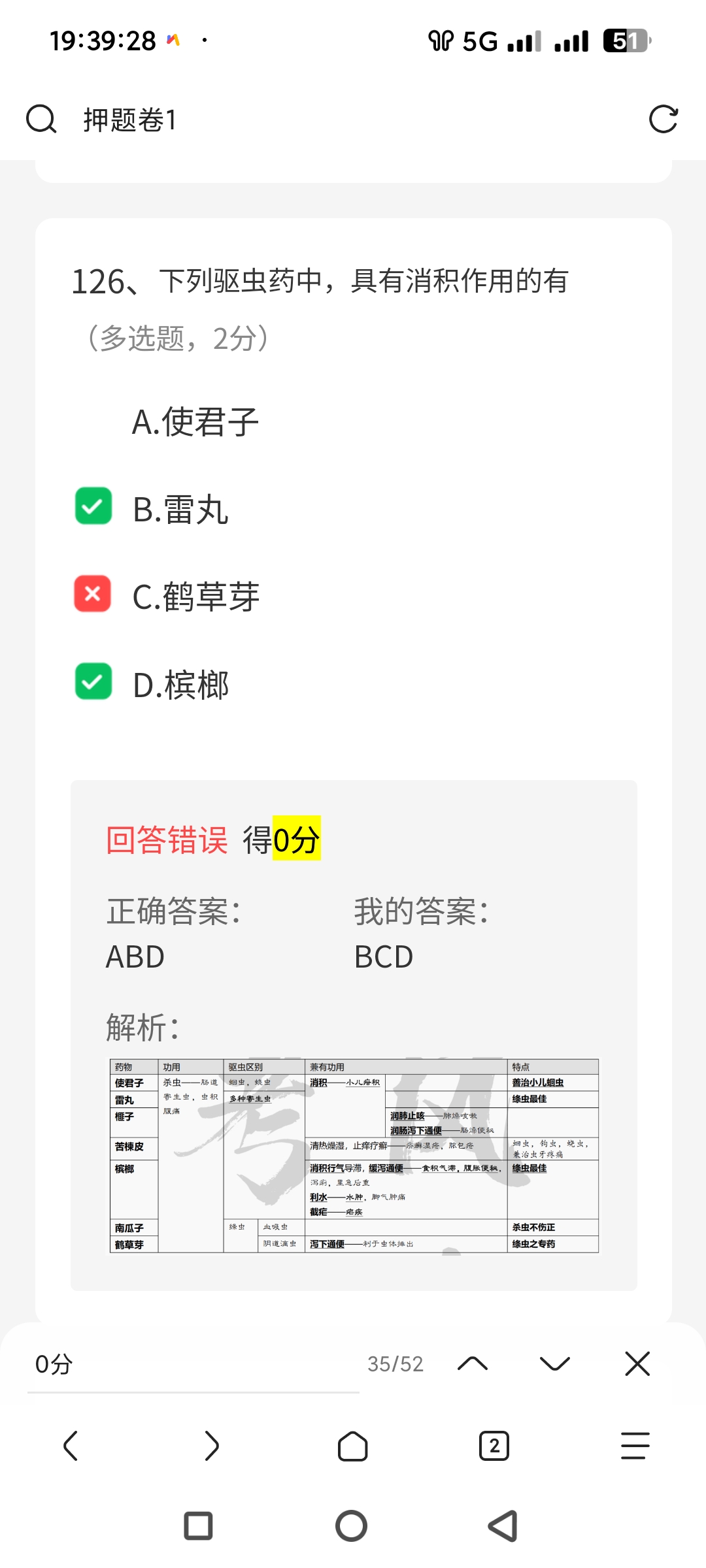Jump to next match with down arrow

click(x=555, y=1364)
